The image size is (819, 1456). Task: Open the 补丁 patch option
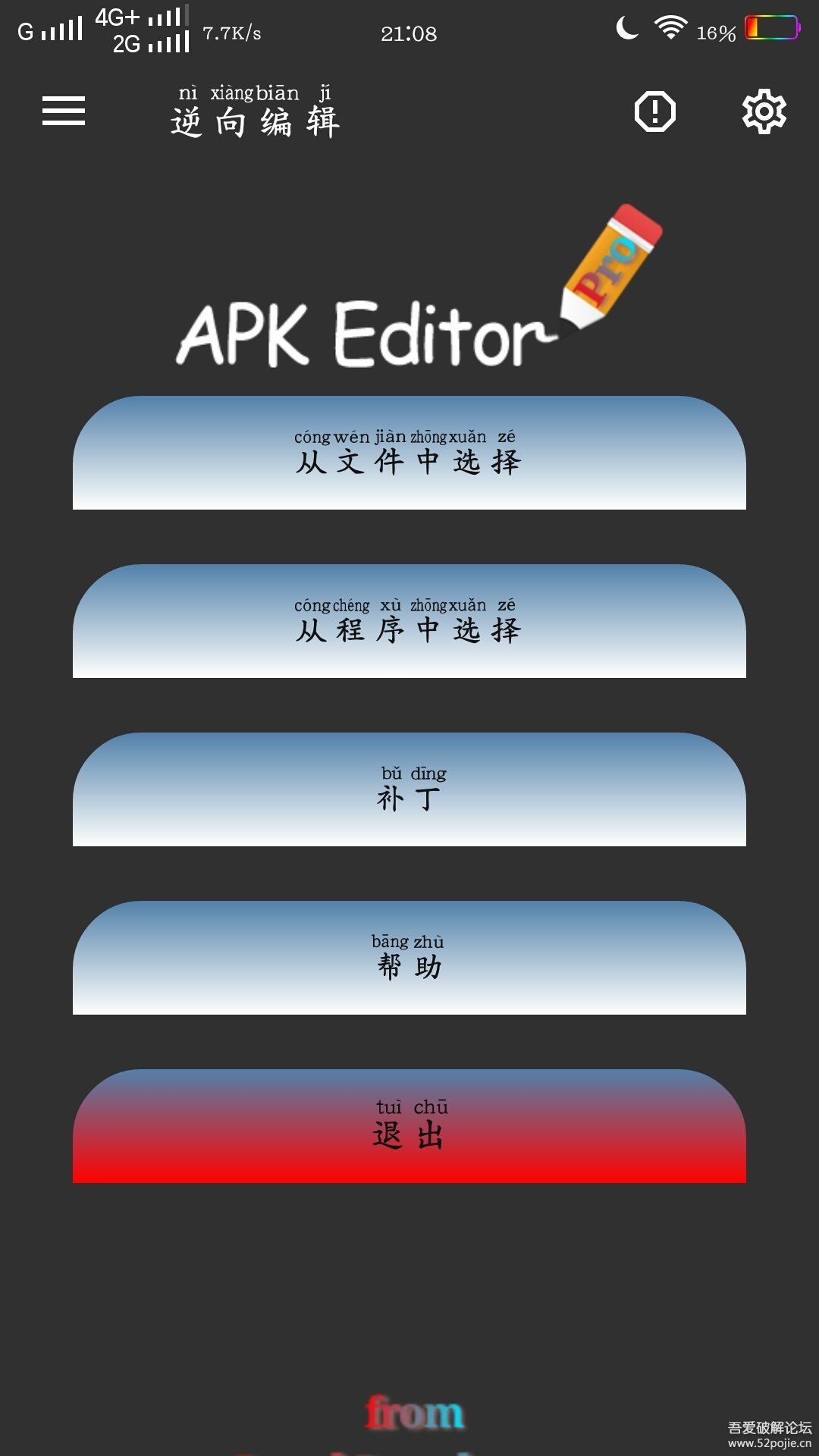click(409, 790)
